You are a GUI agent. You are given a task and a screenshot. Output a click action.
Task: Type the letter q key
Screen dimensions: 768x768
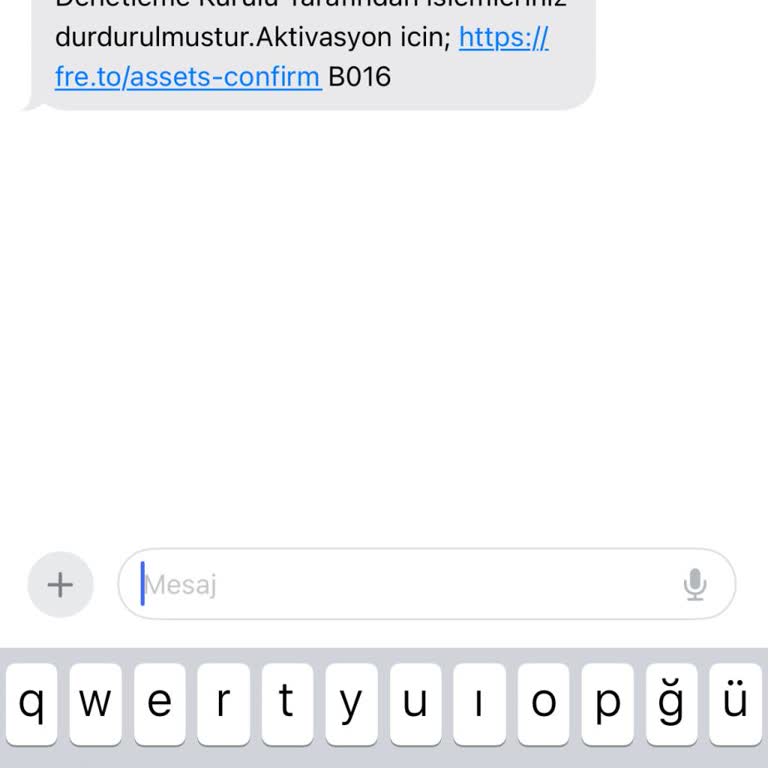point(32,704)
